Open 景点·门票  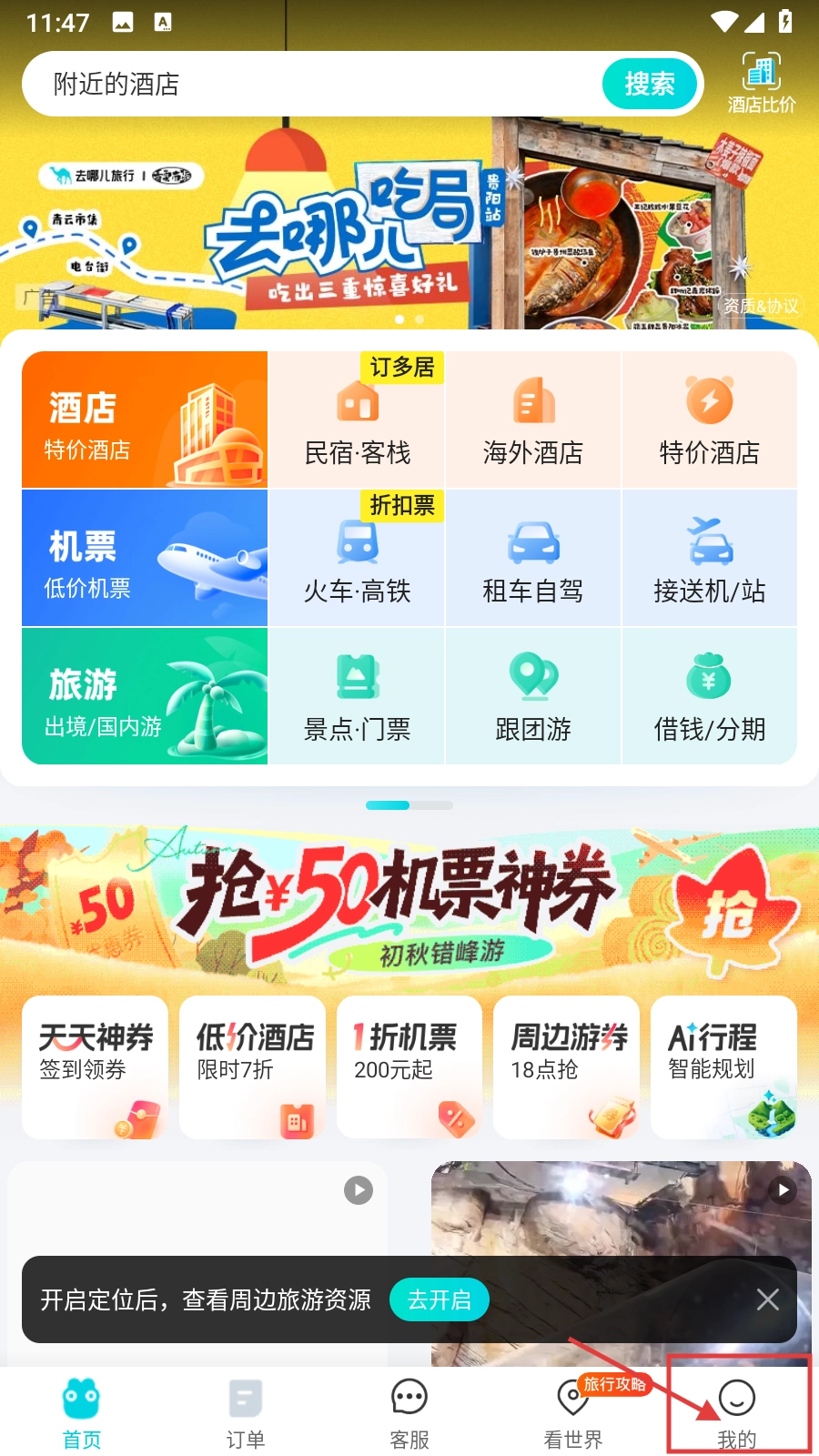coord(357,697)
